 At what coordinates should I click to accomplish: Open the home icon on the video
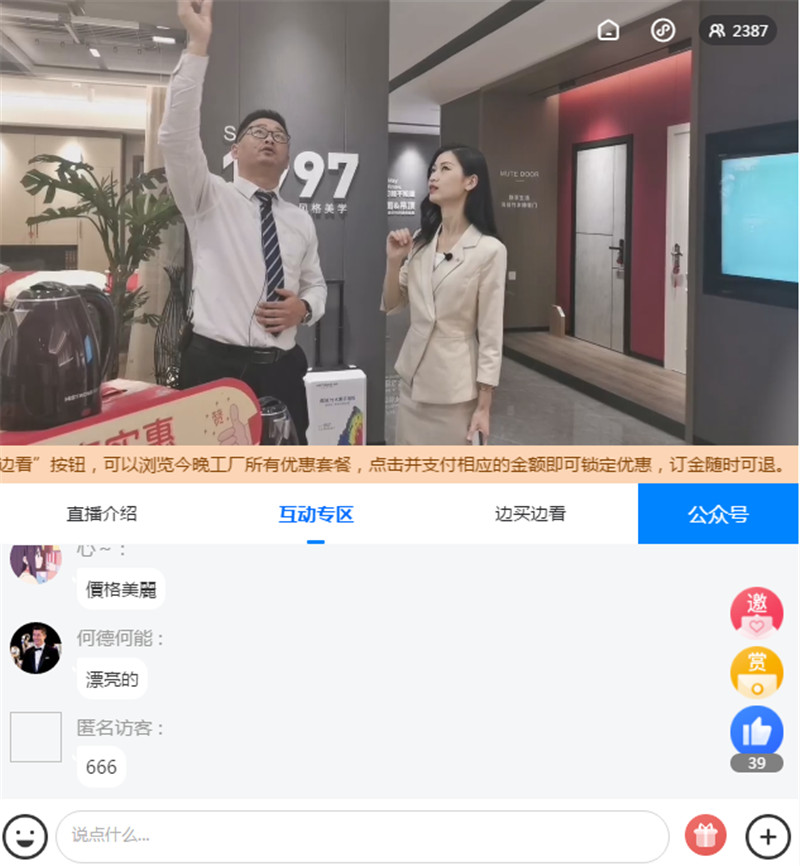[x=608, y=30]
